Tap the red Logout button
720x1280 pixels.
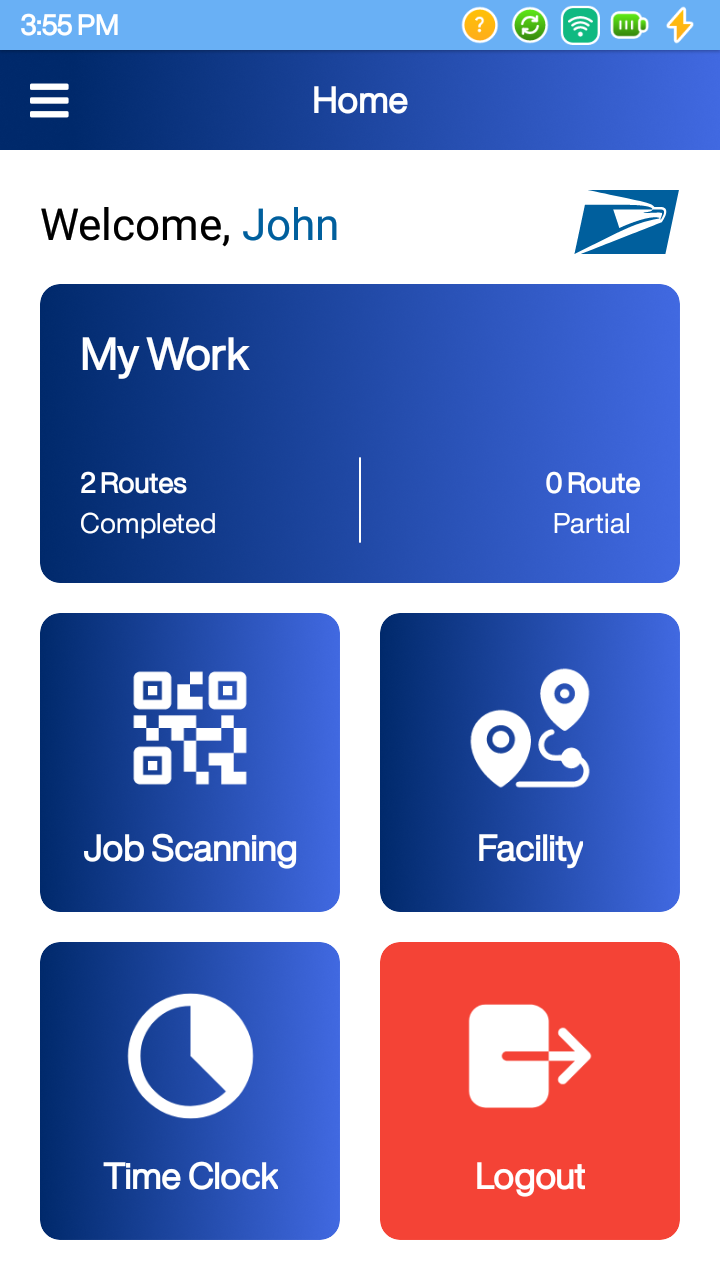(530, 1090)
